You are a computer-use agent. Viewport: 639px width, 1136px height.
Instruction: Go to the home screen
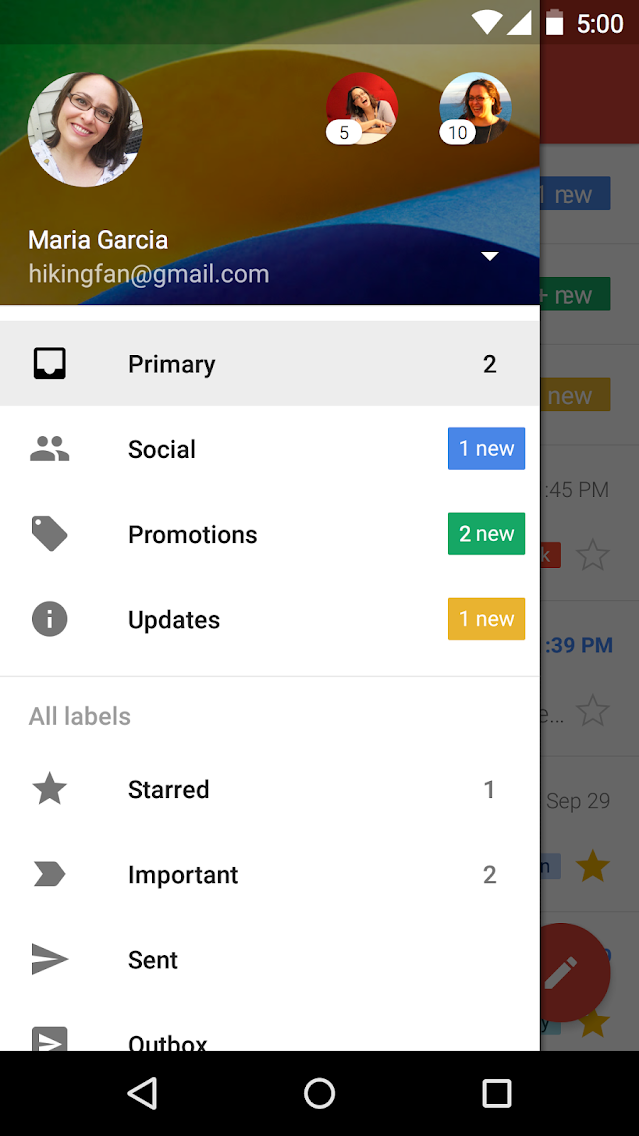tap(319, 1093)
